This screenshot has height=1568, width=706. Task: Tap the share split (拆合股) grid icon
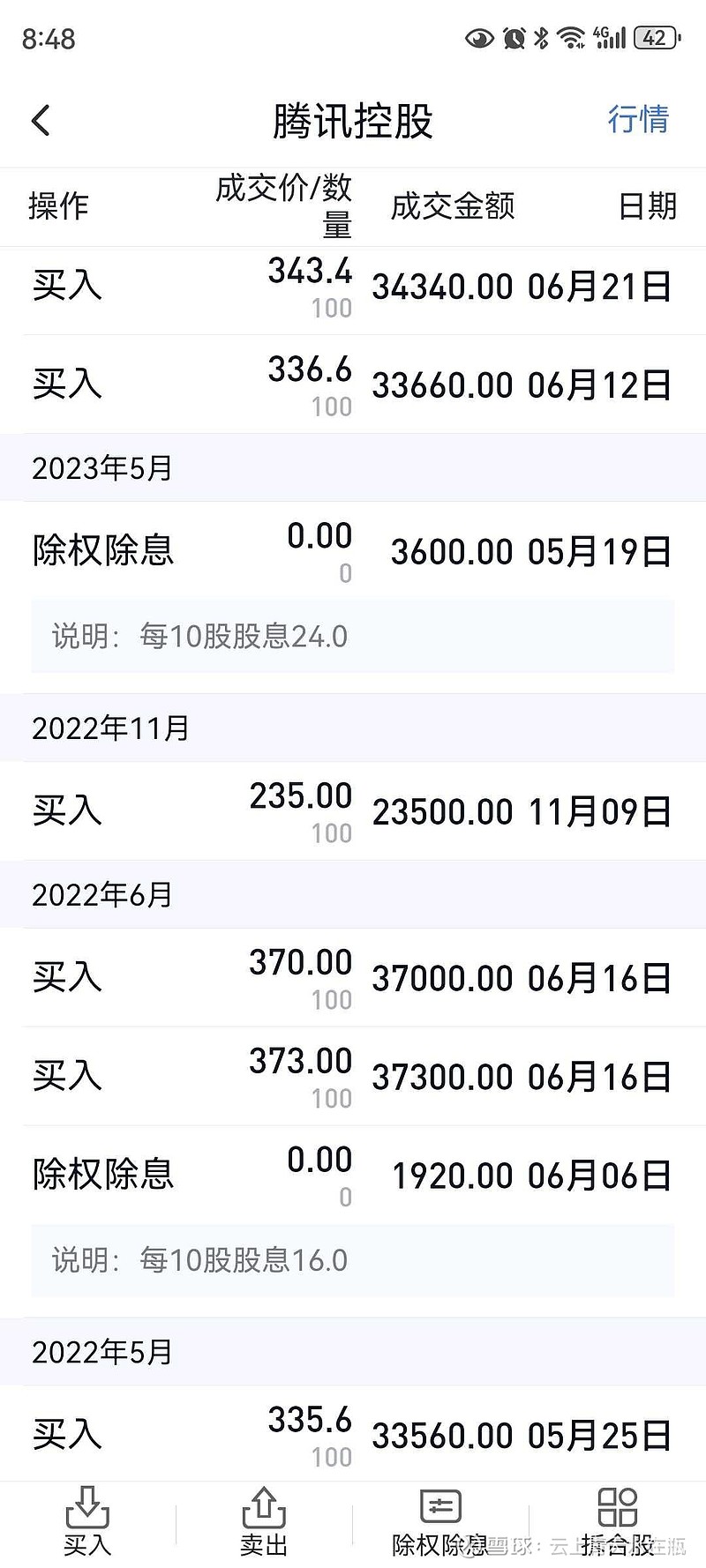click(x=619, y=1512)
